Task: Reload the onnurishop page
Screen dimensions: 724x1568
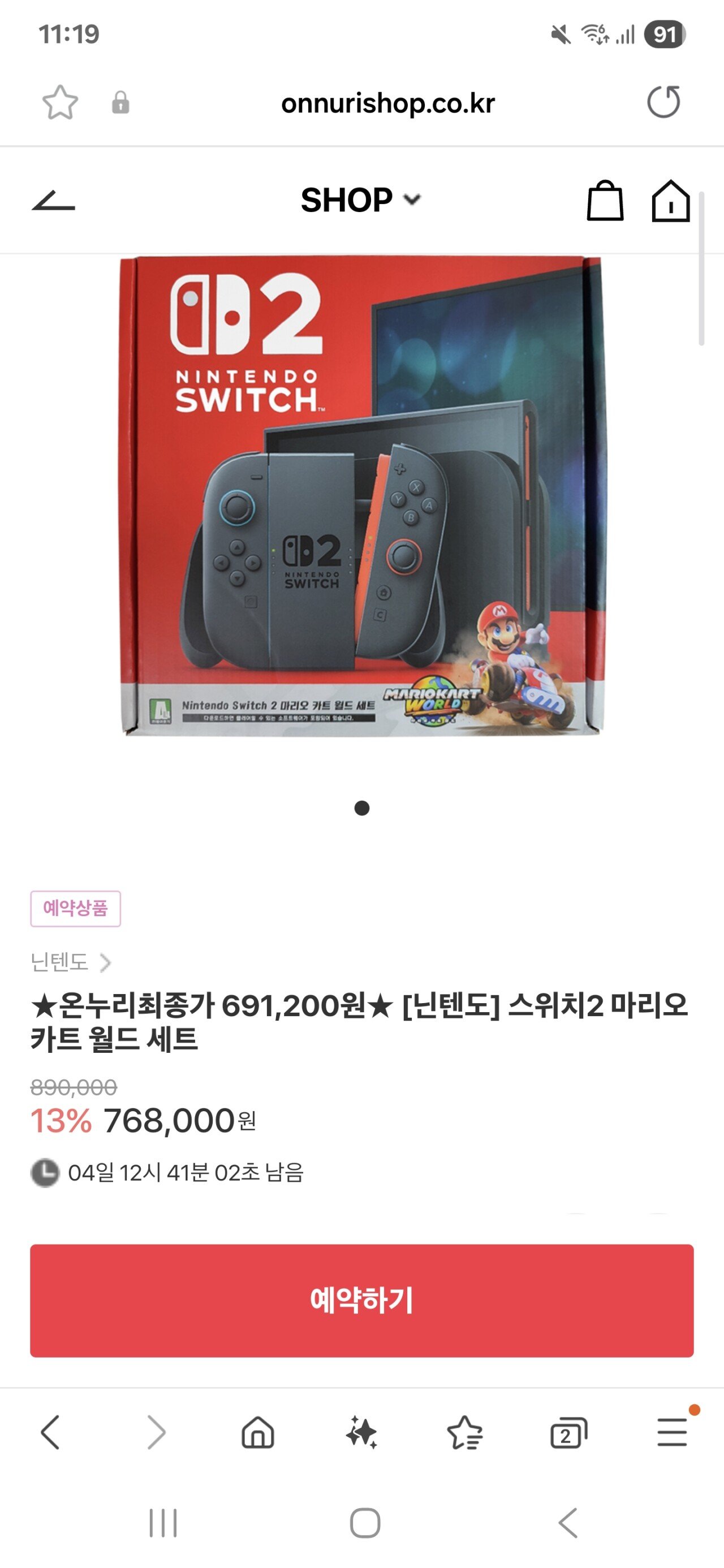Action: 663,102
